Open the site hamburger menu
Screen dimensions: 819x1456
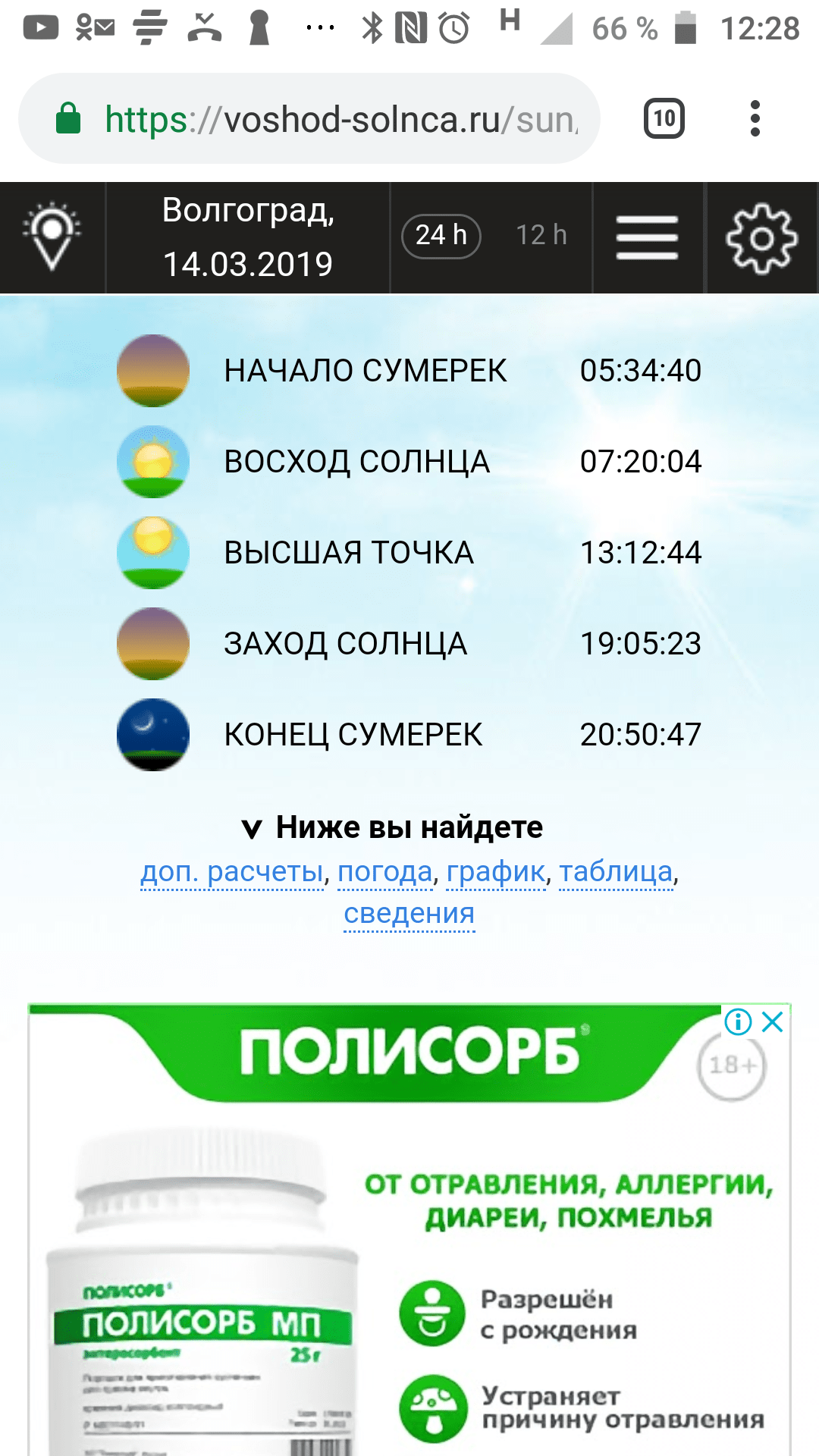click(x=647, y=237)
